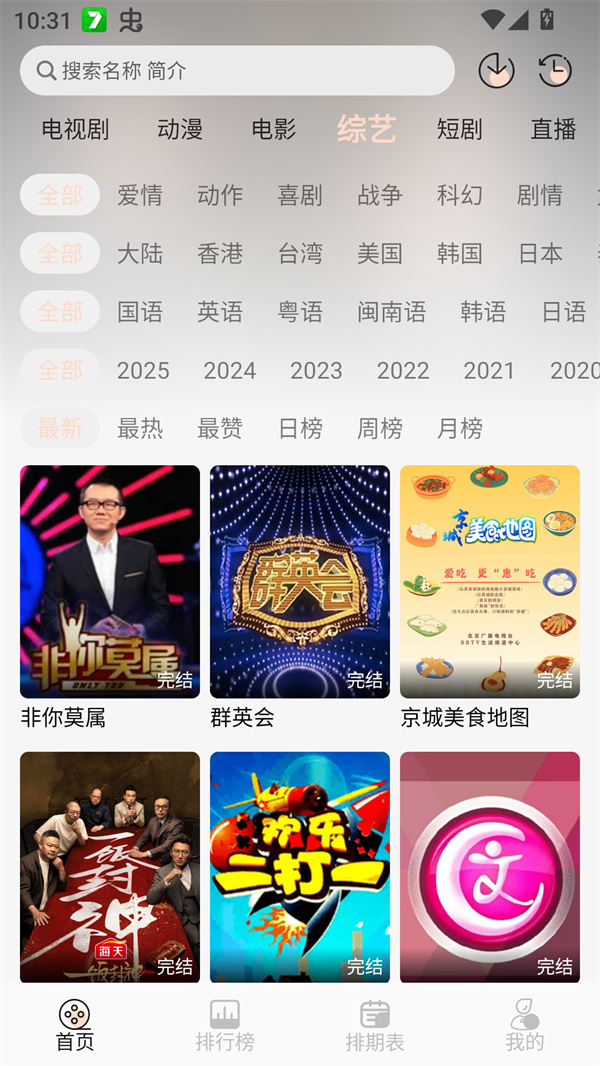Go to the 排期表 schedule tab
Viewport: 600px width, 1066px height.
[375, 1025]
